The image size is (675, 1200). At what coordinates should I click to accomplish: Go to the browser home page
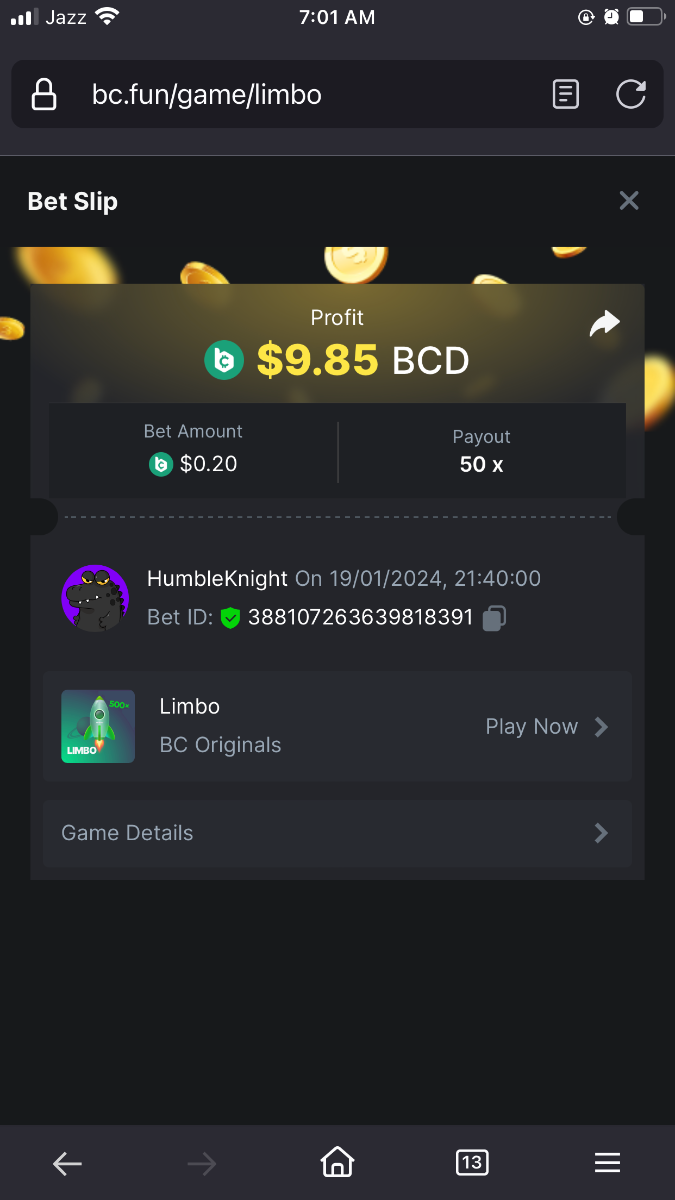tap(337, 1162)
